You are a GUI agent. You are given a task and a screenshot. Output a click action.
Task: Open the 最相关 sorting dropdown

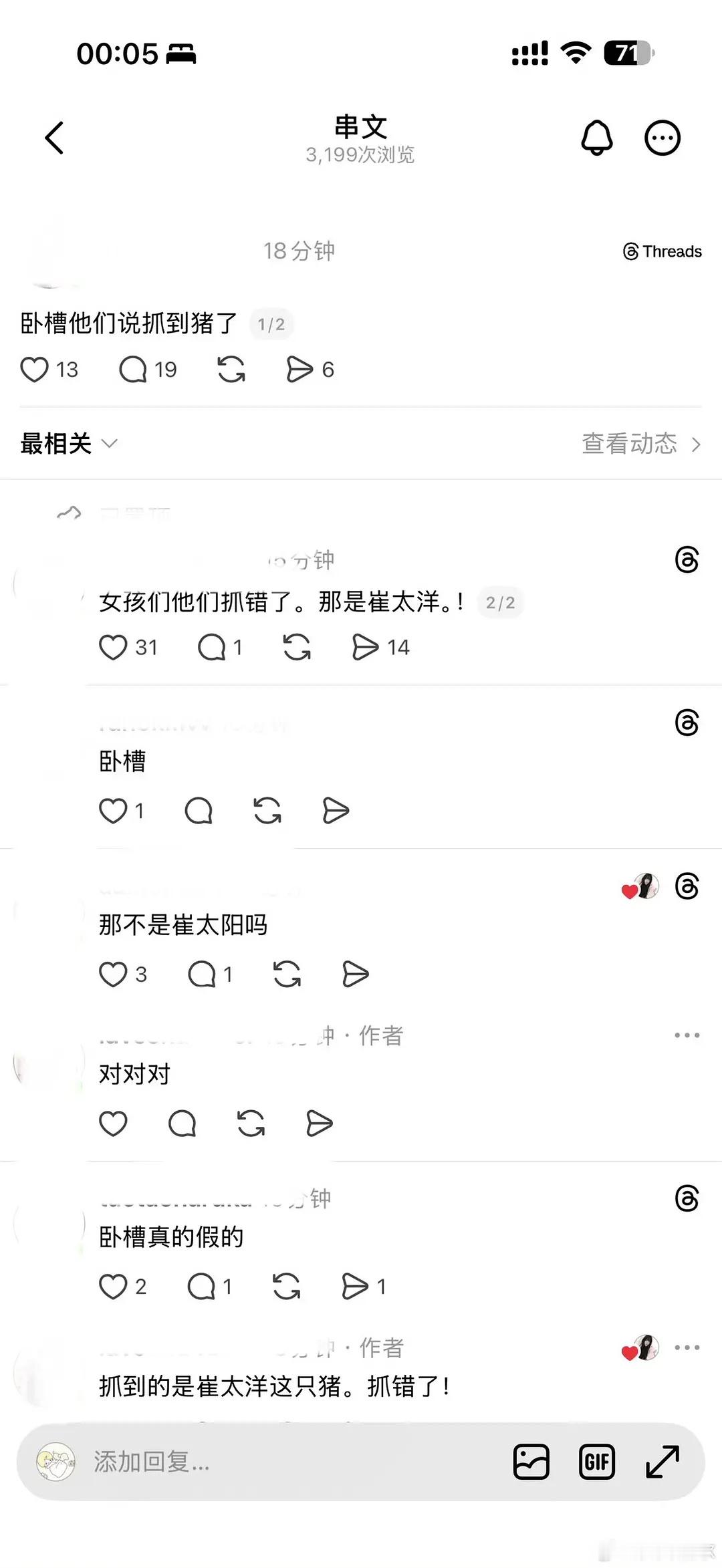pos(67,443)
